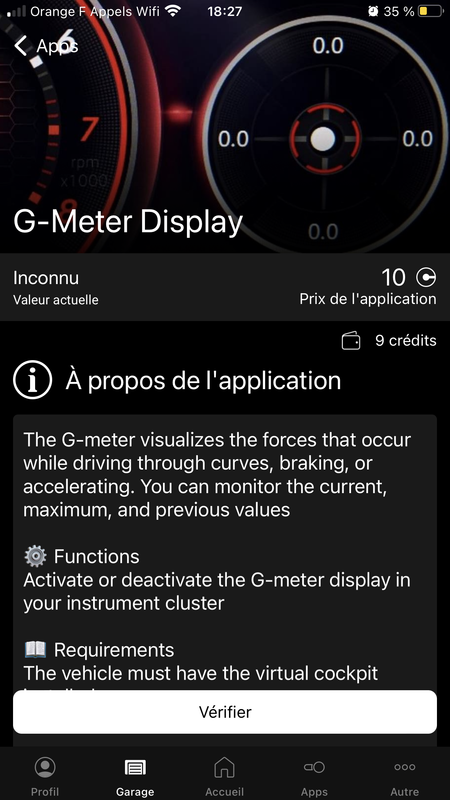The width and height of the screenshot is (450, 800).
Task: Go to the Accueil tab
Action: [224, 777]
